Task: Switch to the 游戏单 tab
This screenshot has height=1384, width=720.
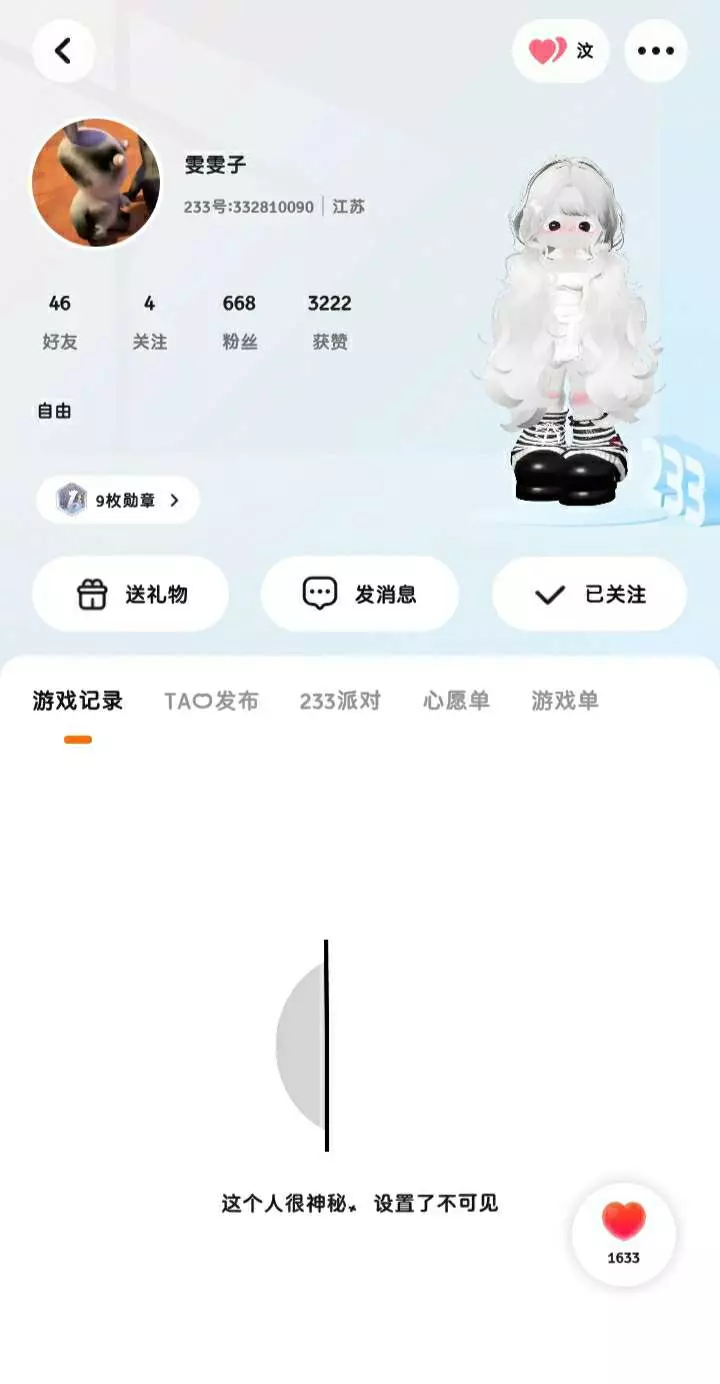Action: (565, 701)
